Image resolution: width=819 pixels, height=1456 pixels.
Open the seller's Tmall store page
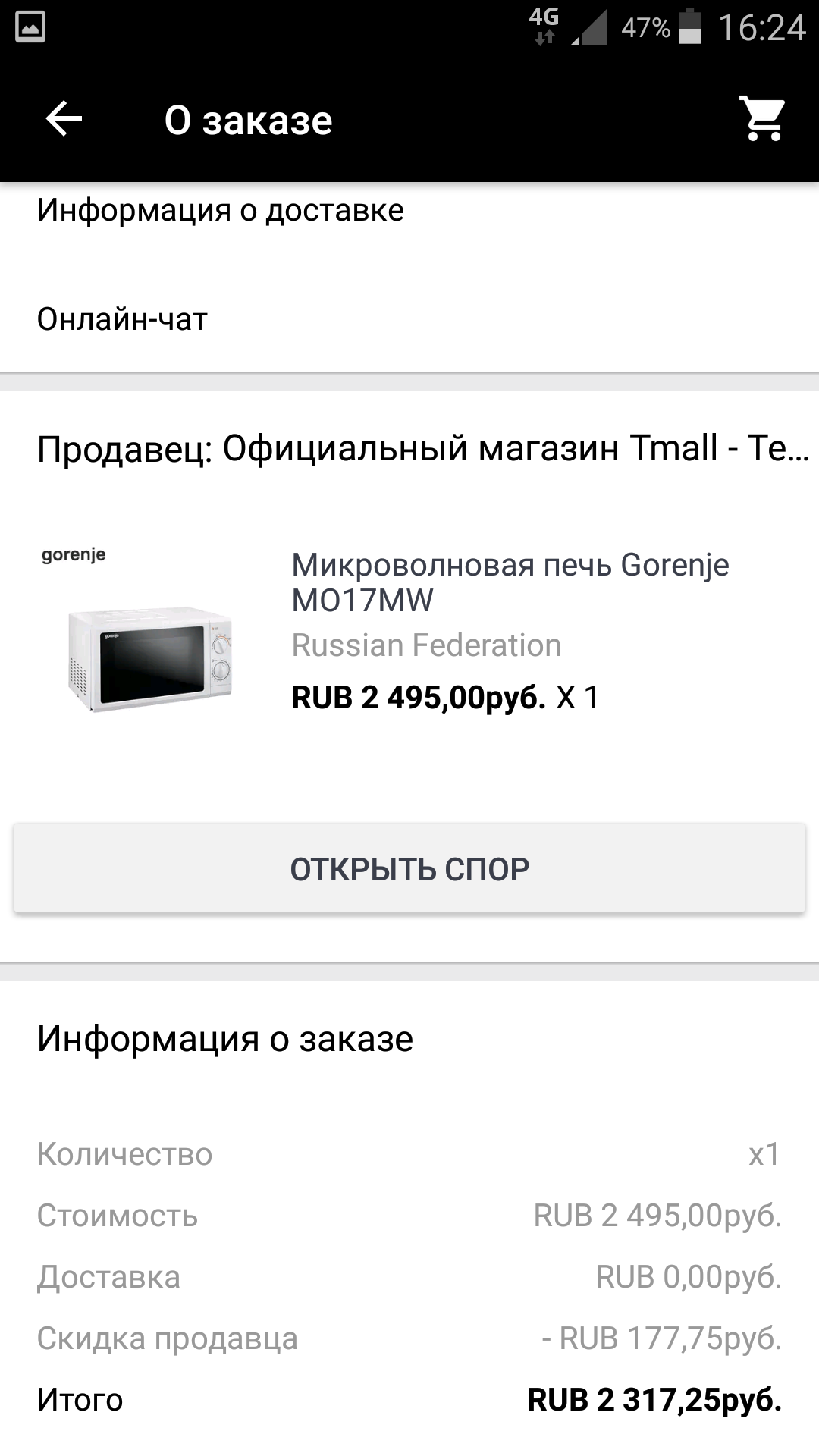pos(422,448)
